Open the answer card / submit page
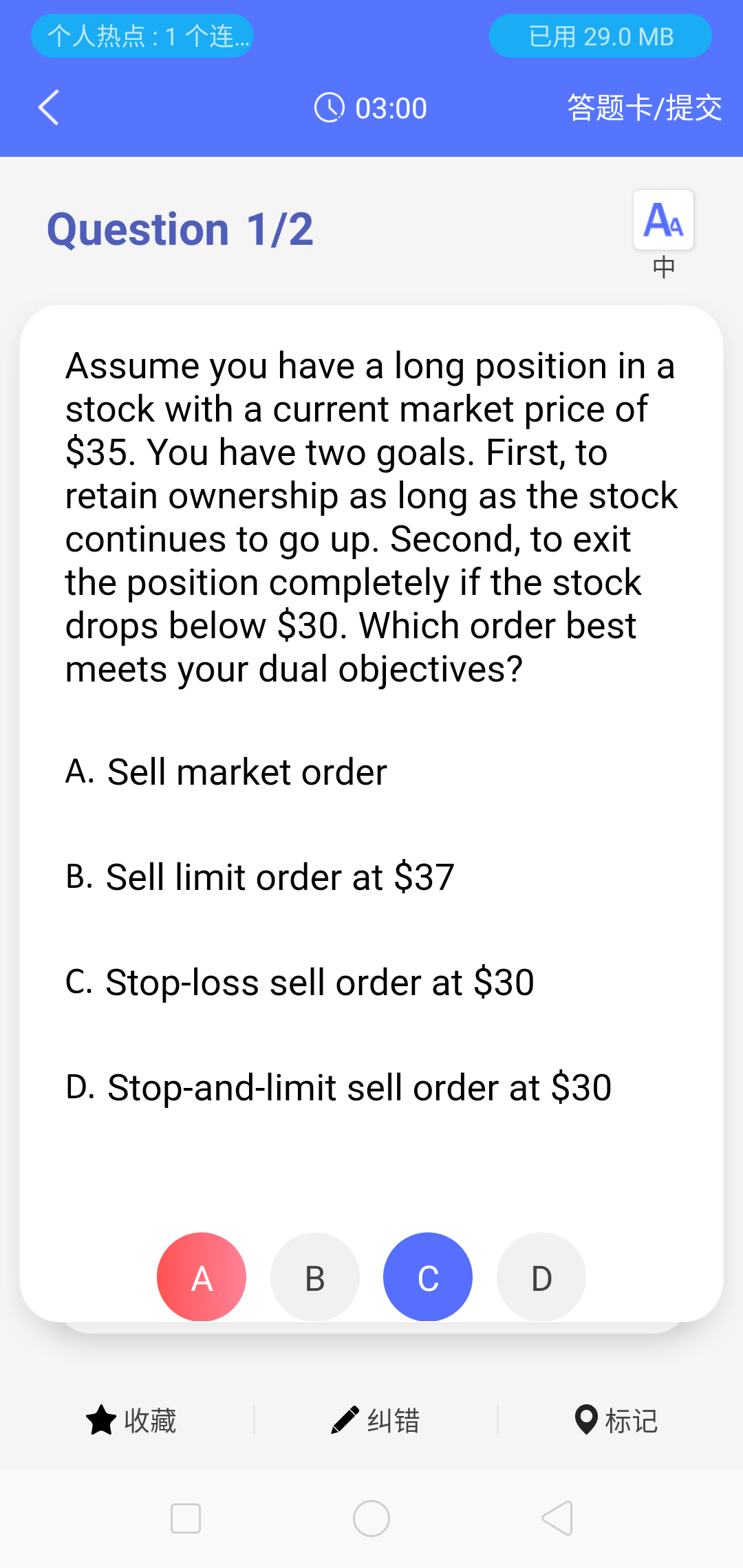743x1568 pixels. (x=644, y=108)
